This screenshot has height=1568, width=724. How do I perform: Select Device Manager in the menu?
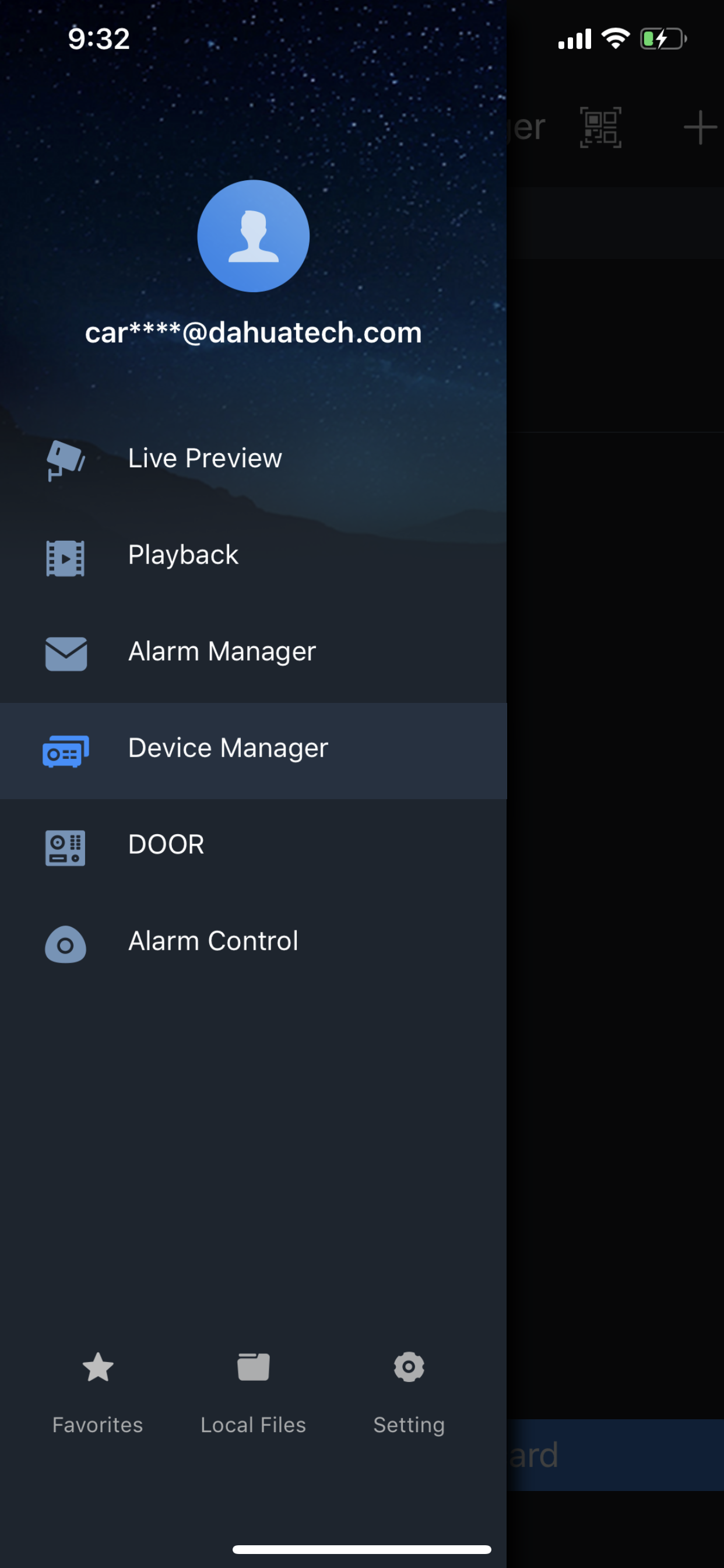point(227,748)
